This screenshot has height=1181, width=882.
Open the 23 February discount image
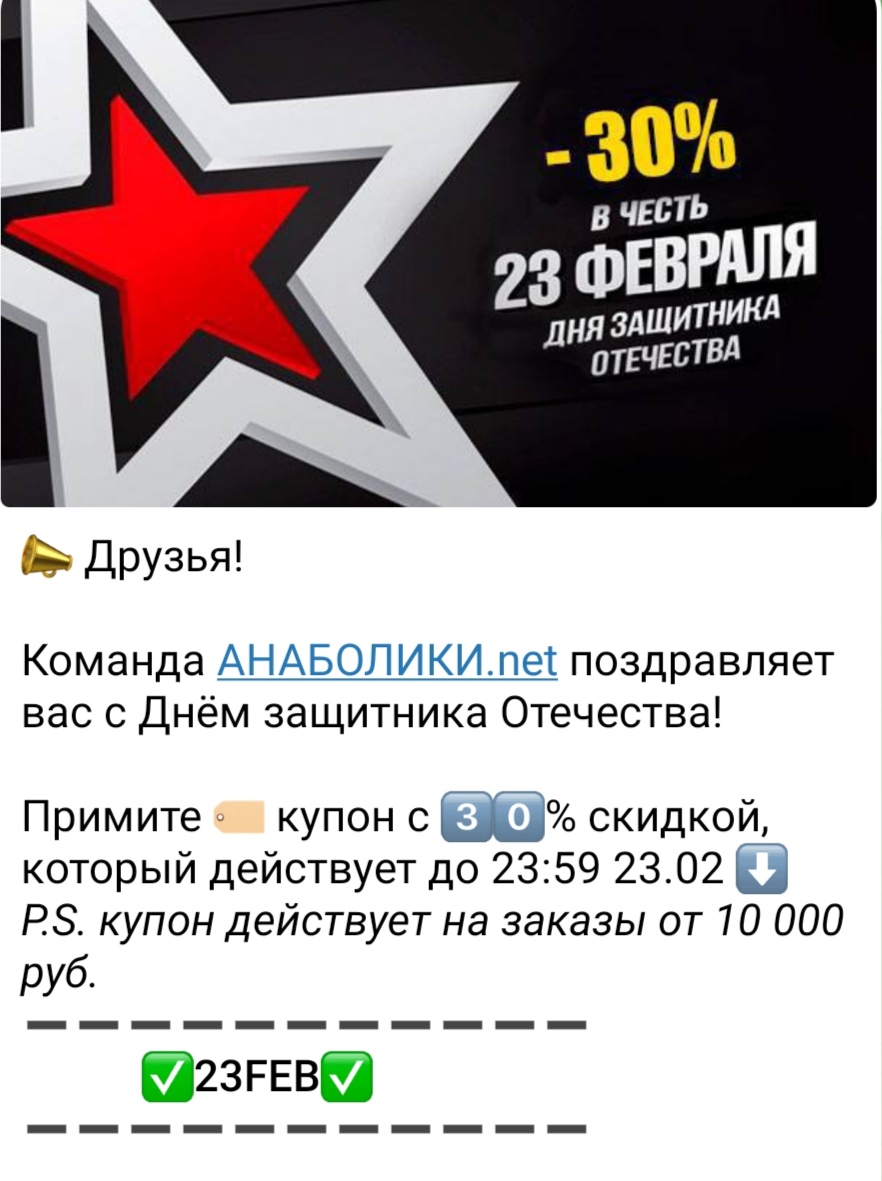click(x=440, y=255)
